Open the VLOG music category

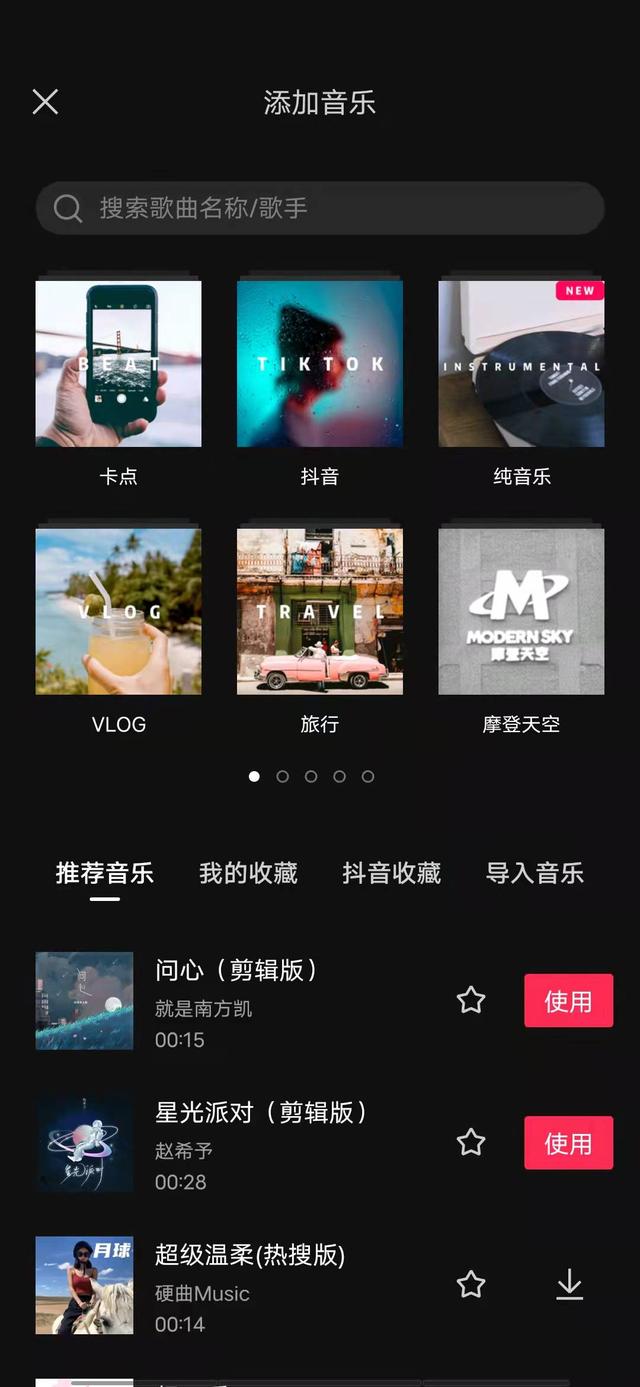pyautogui.click(x=118, y=612)
